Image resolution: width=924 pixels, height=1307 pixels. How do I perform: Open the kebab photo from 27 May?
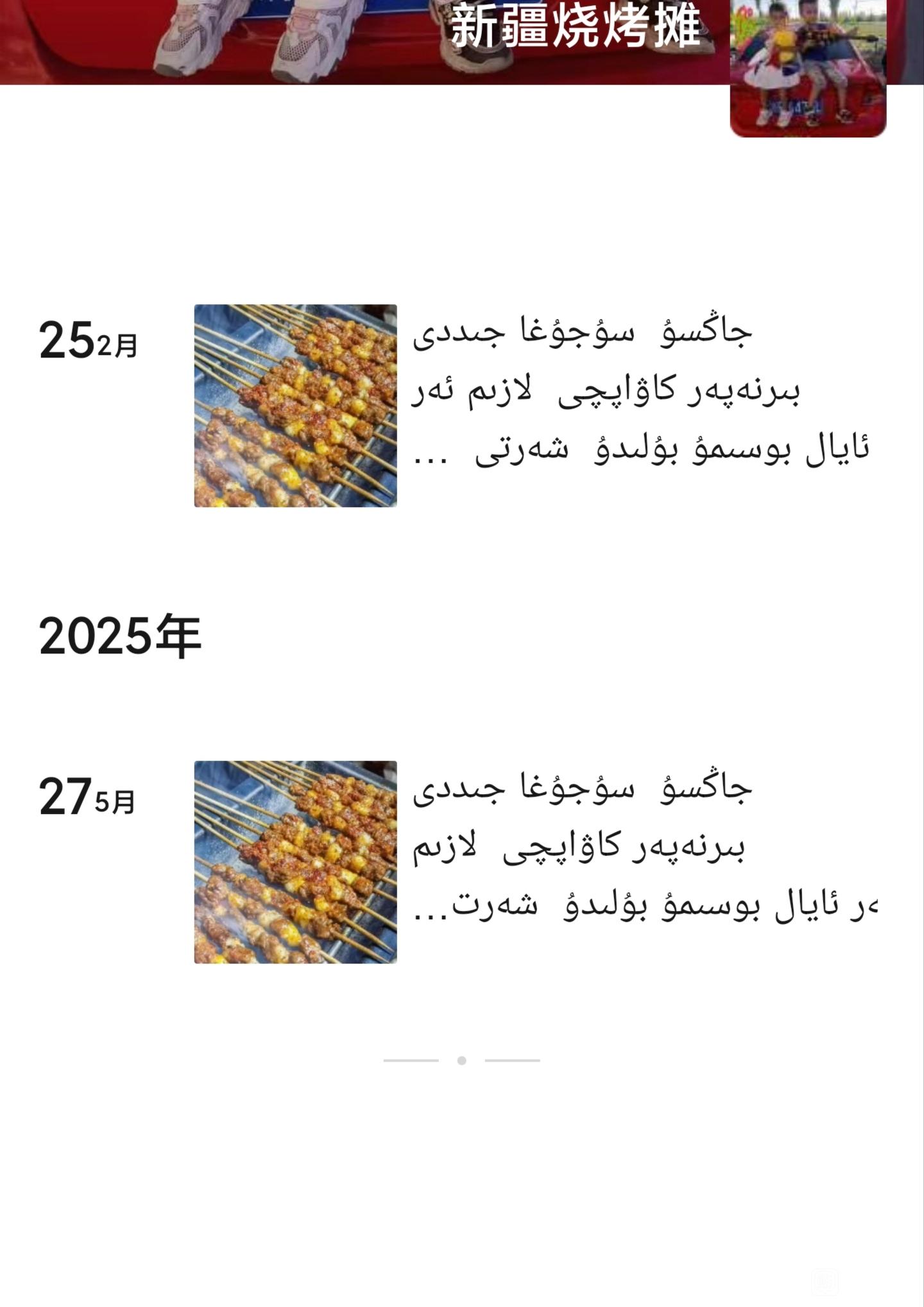pos(296,862)
